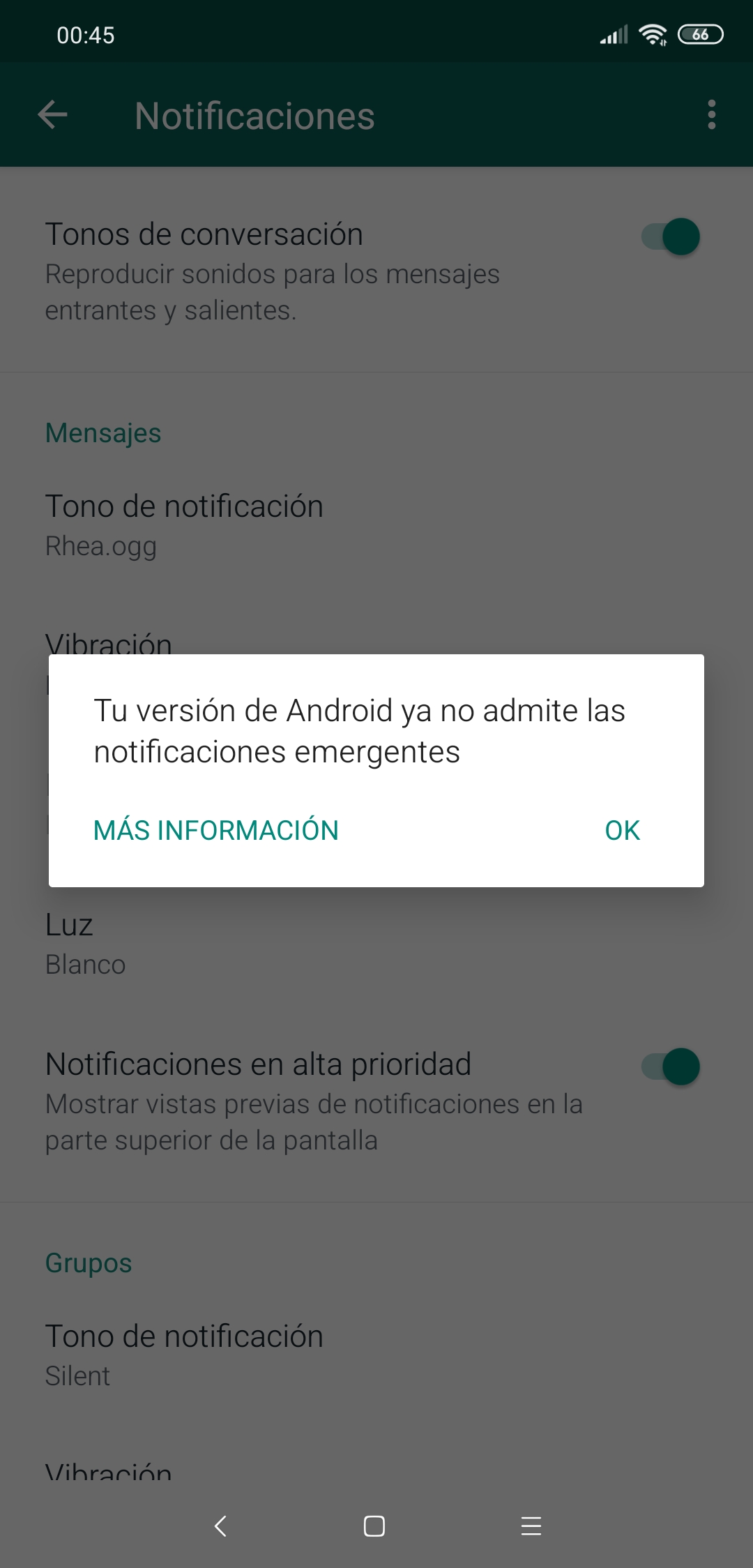Image resolution: width=753 pixels, height=1568 pixels.
Task: Confirm the dialog with OK
Action: click(622, 830)
